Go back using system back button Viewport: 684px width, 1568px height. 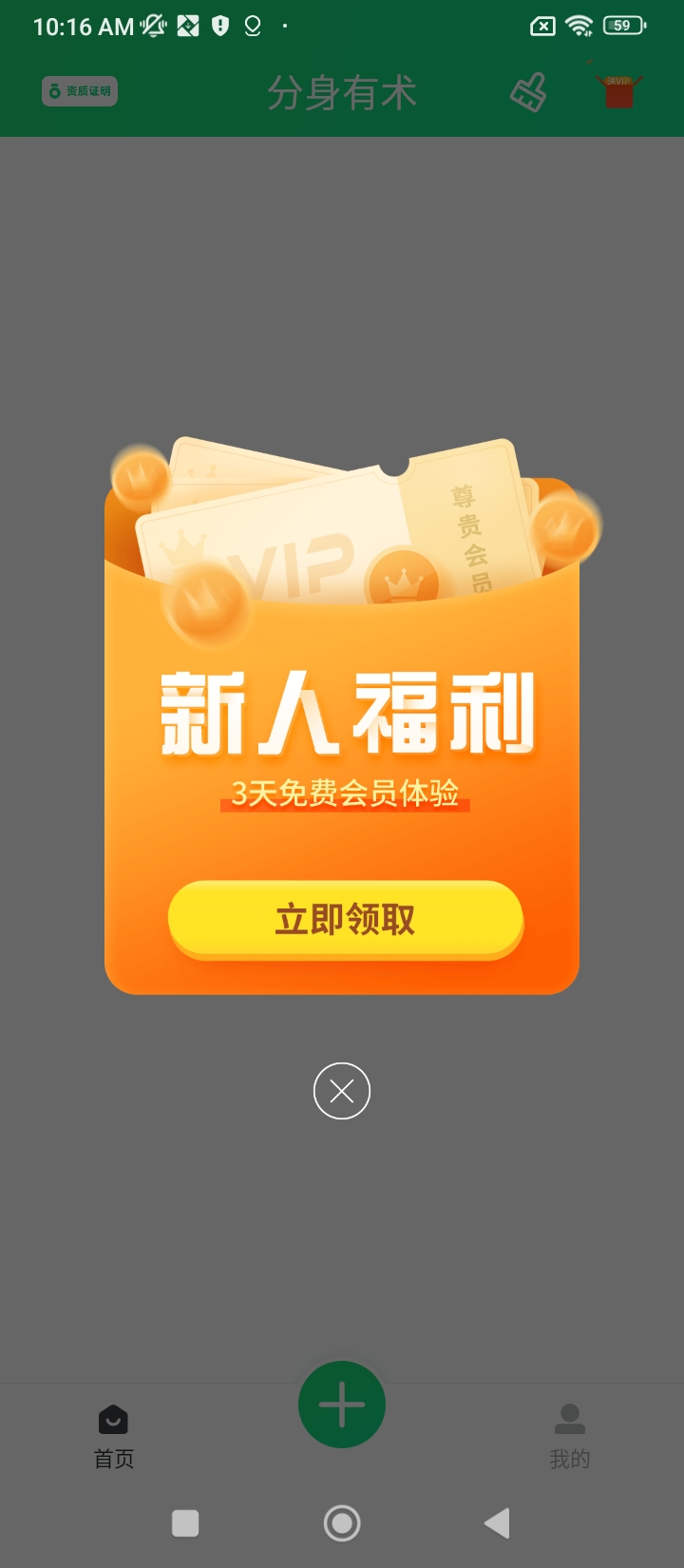pyautogui.click(x=497, y=1523)
